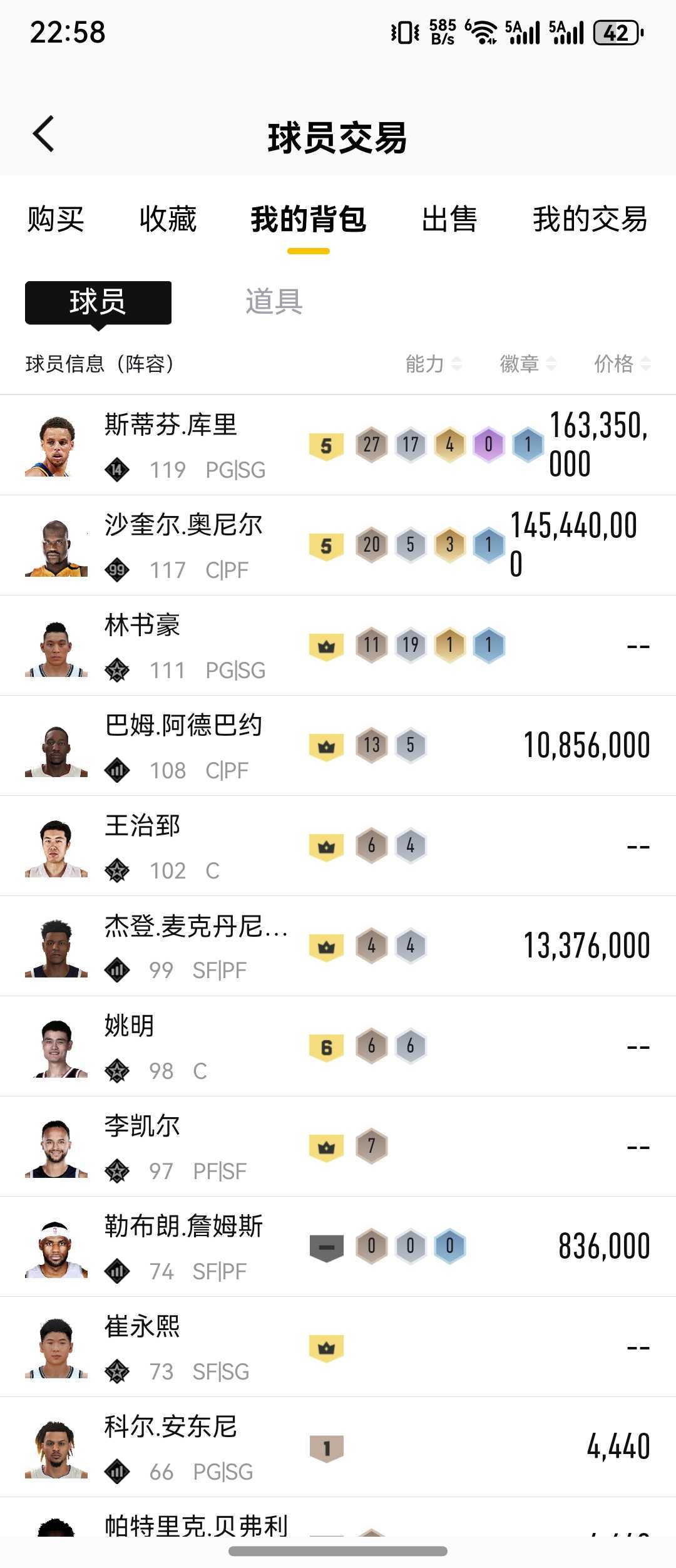The image size is (676, 1568).
Task: Select the 出售 tab
Action: tap(449, 219)
